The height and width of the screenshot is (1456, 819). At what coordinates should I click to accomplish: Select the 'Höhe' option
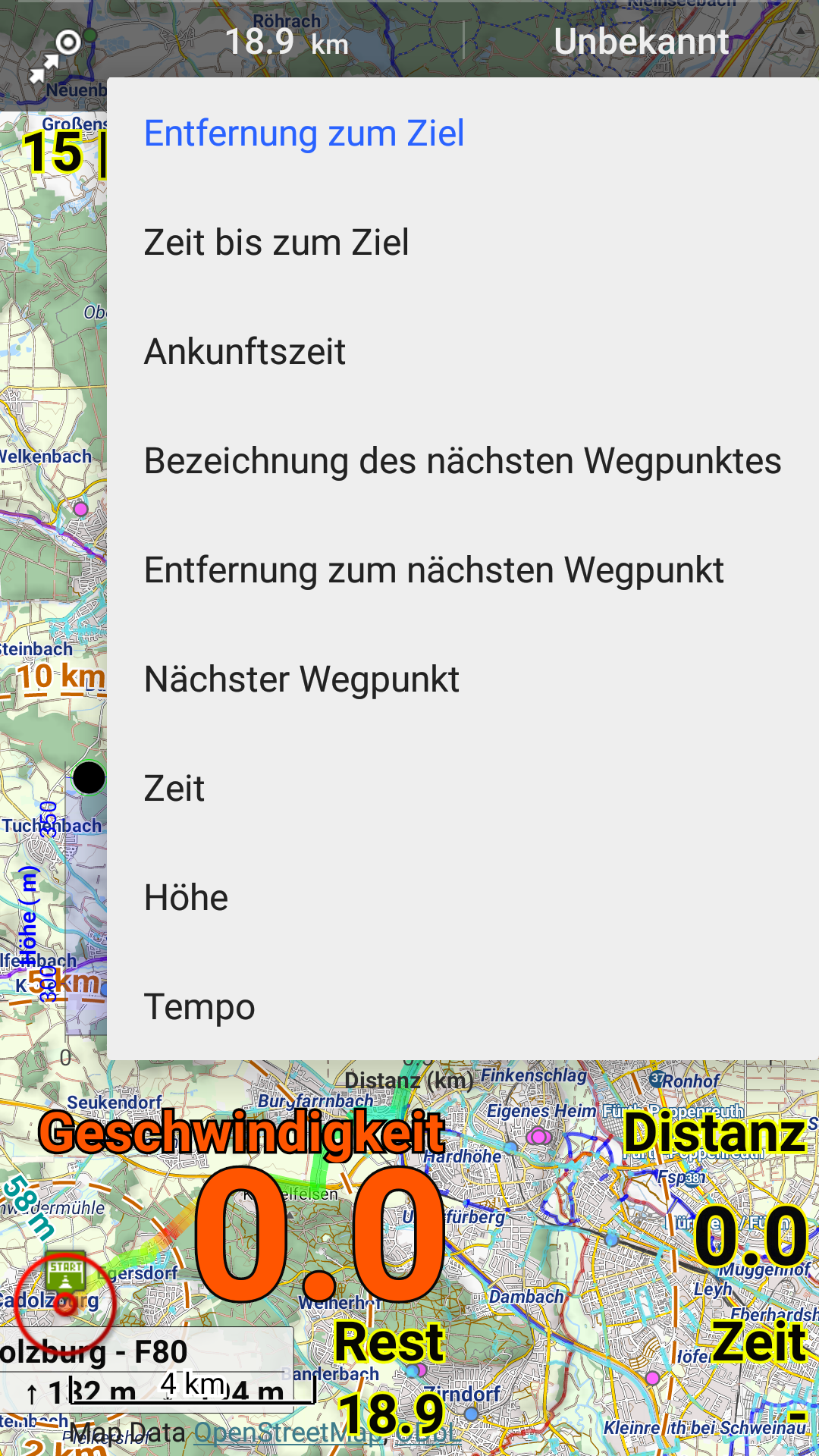[x=186, y=898]
